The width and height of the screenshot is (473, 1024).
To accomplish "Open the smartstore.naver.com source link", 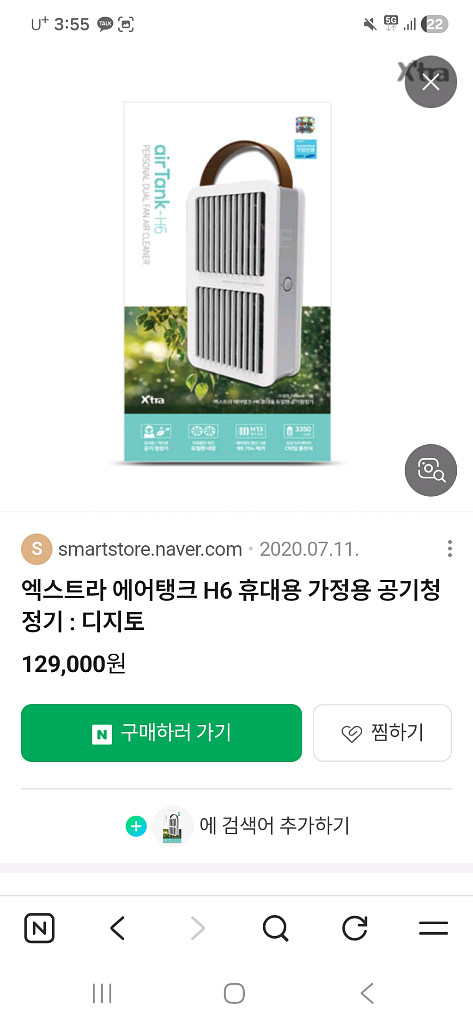I will [x=150, y=549].
